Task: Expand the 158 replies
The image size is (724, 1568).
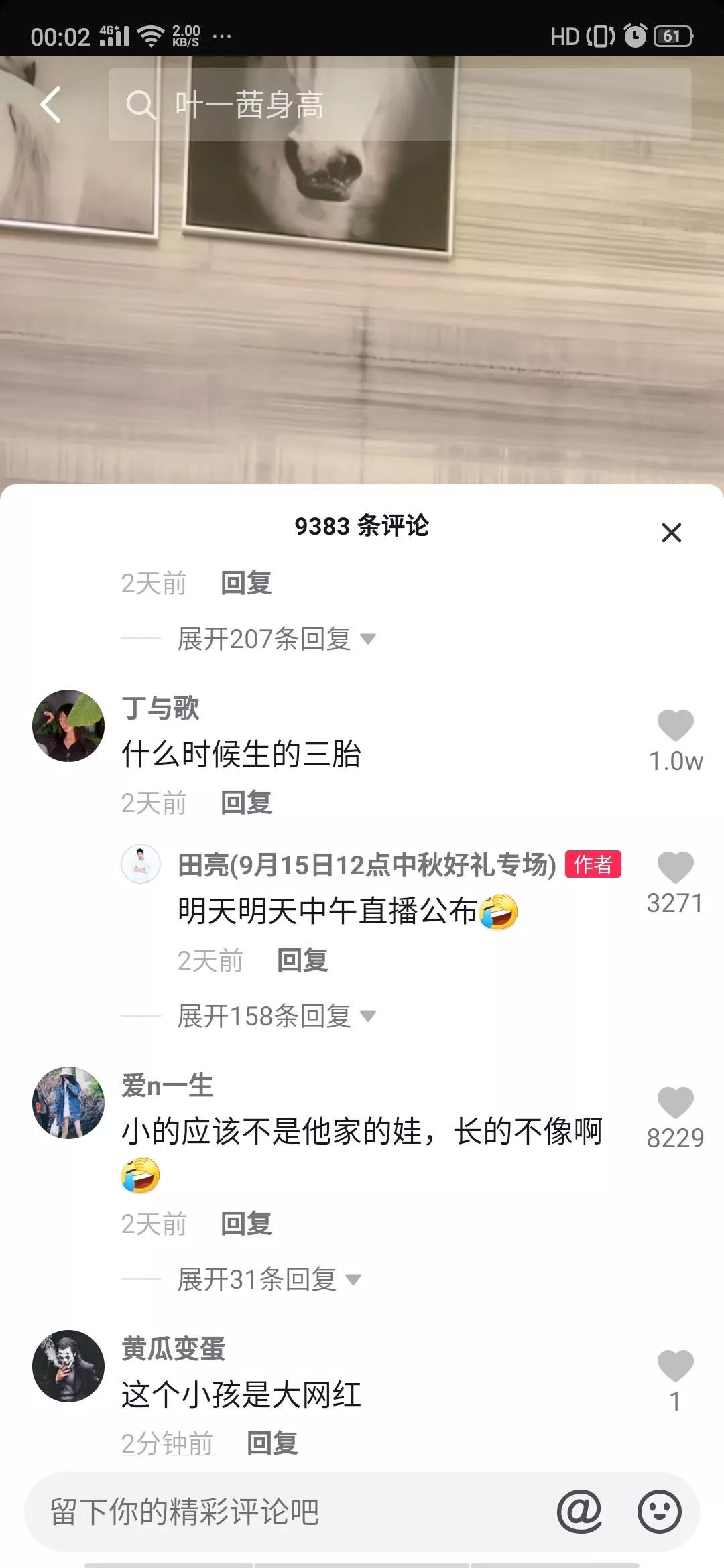Action: pyautogui.click(x=275, y=1017)
